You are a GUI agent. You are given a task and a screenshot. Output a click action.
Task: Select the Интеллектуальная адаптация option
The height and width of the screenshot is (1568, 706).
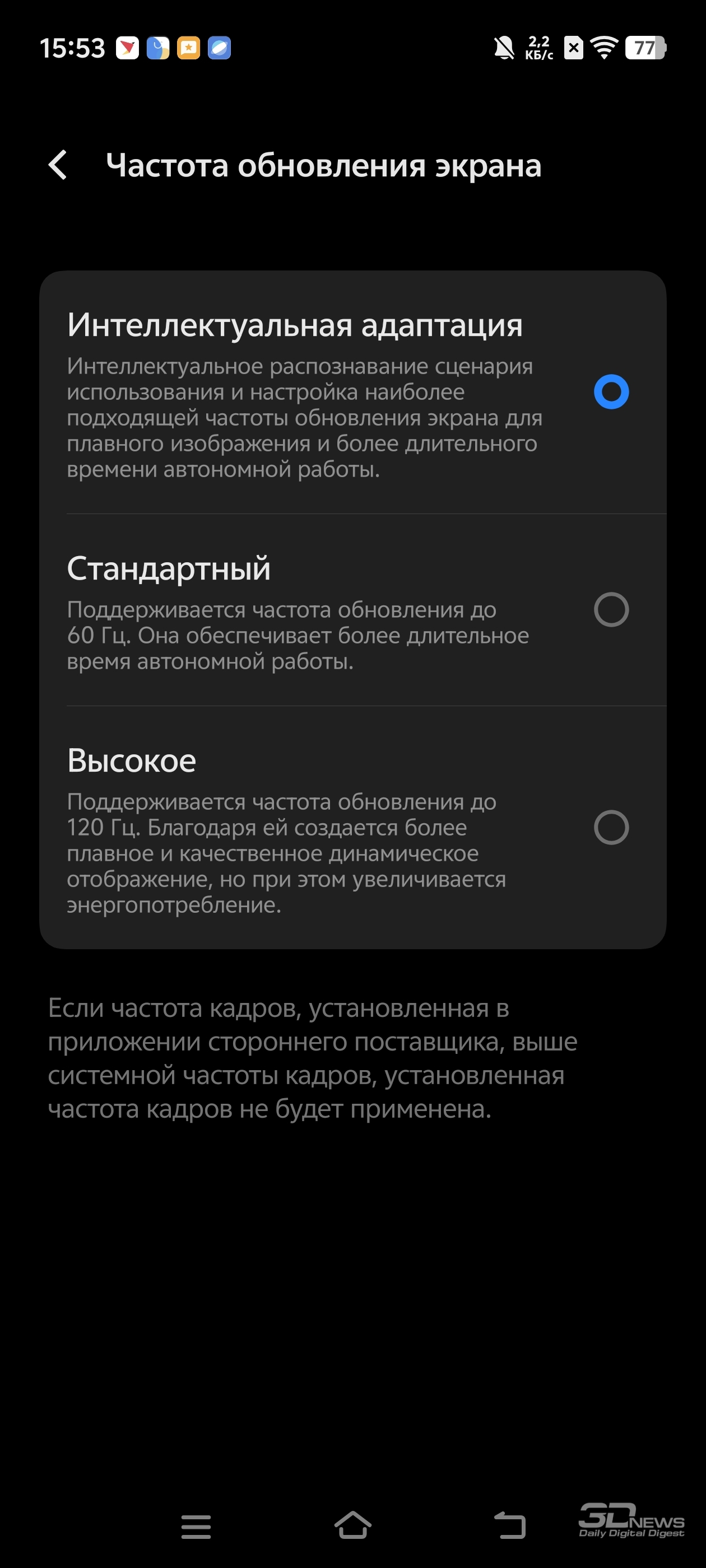coord(352,393)
